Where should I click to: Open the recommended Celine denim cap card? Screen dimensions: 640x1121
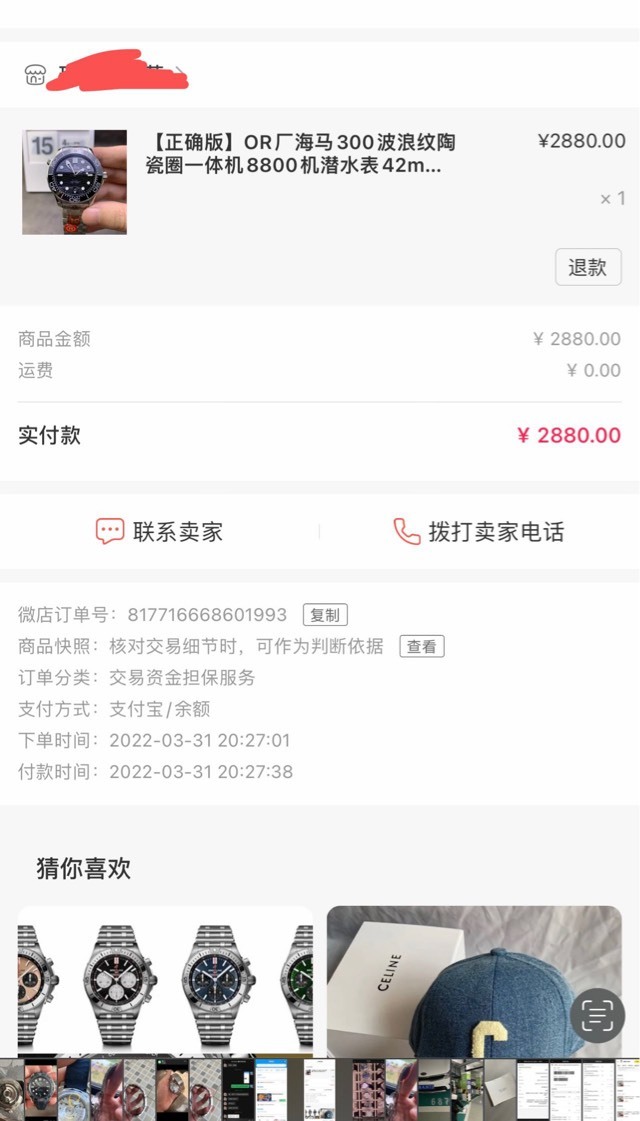(x=474, y=982)
